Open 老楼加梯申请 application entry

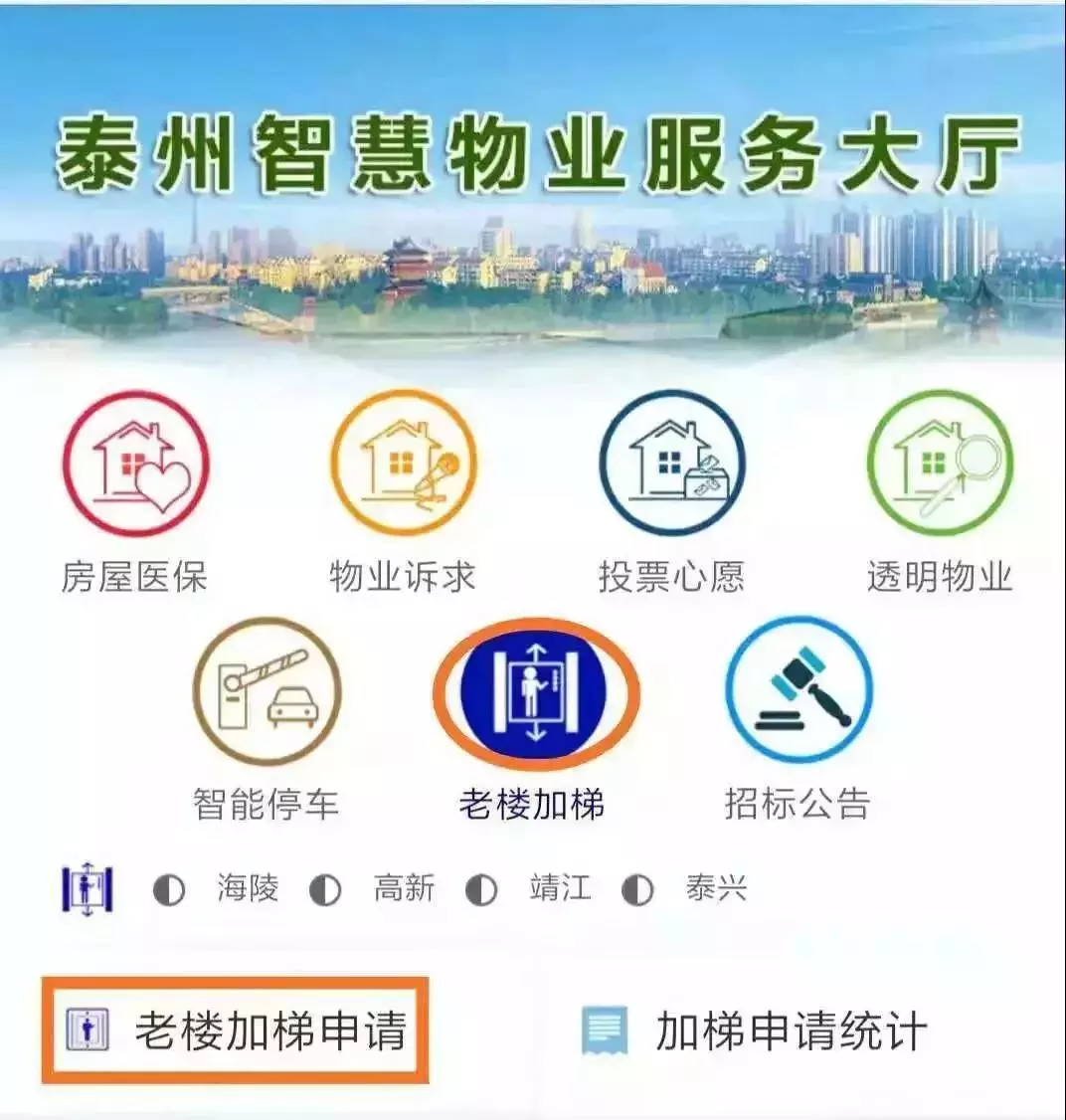pos(236,1030)
